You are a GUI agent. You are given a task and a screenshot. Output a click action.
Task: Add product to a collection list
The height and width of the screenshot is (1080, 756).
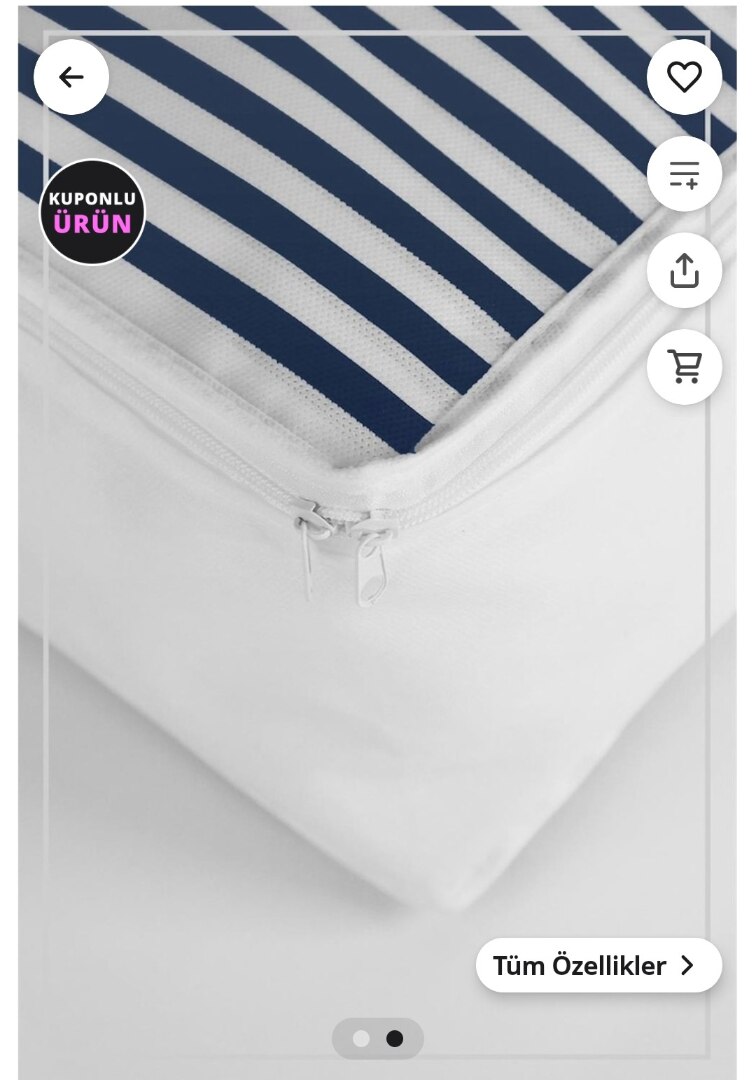point(684,174)
